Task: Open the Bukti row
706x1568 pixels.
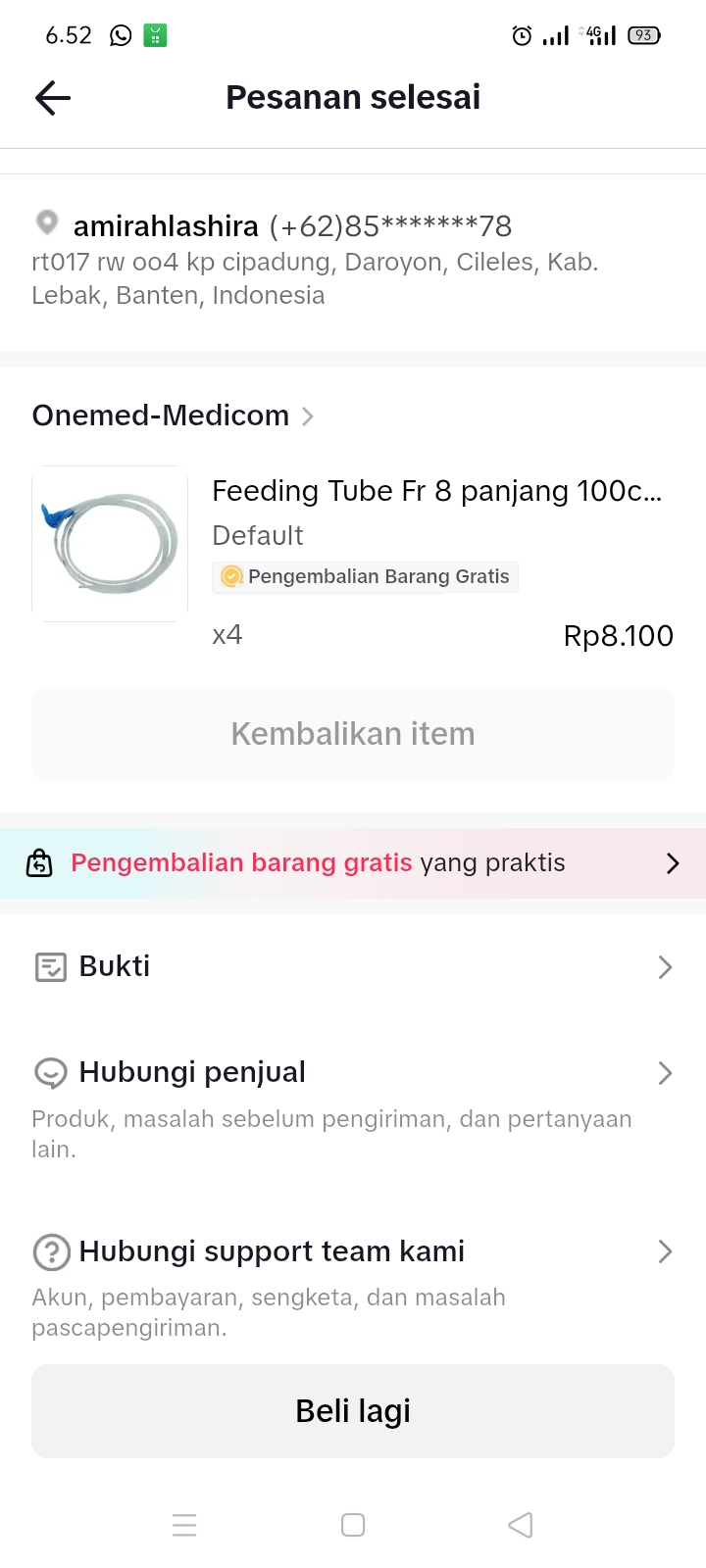Action: pos(353,967)
